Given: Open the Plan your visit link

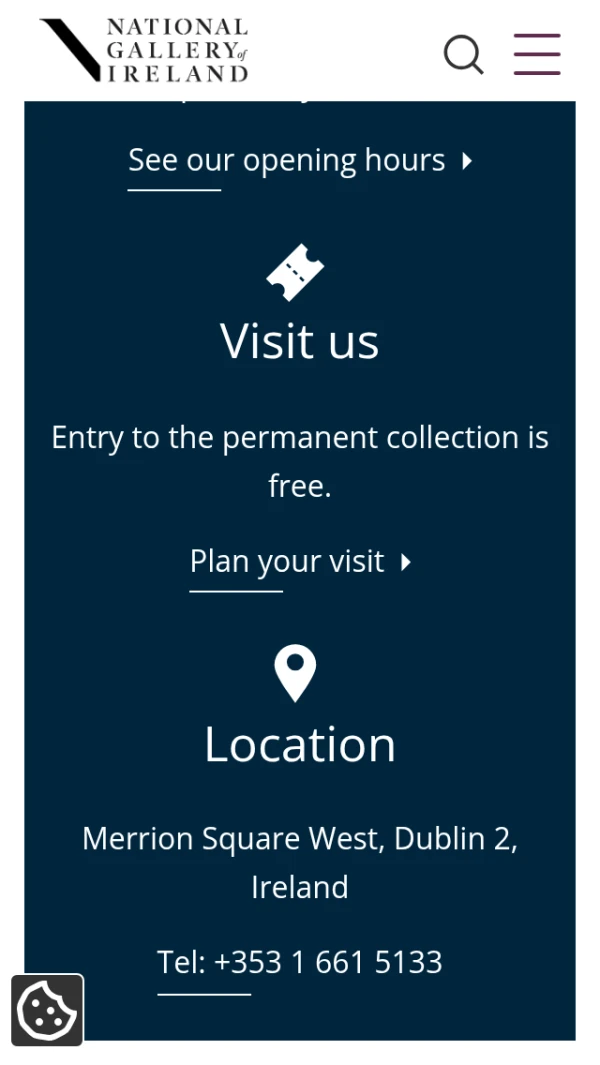Looking at the screenshot, I should pos(299,562).
